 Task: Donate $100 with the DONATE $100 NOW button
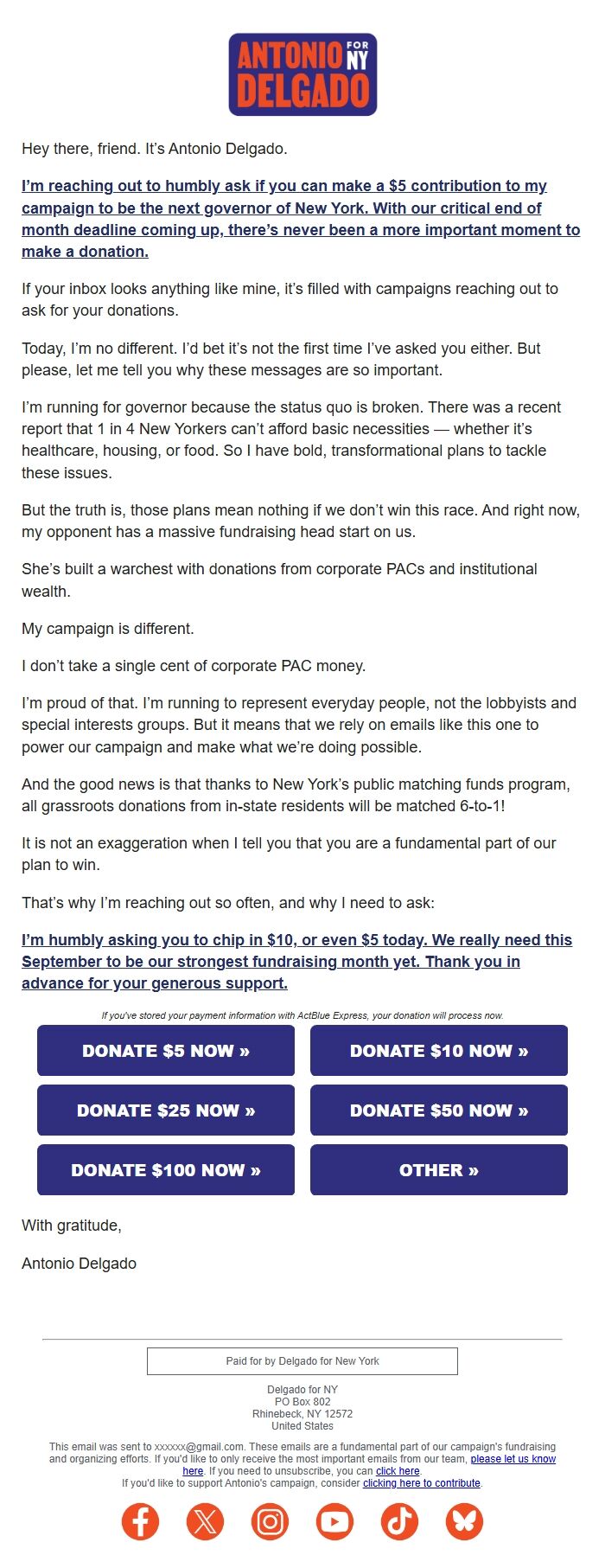point(166,1170)
